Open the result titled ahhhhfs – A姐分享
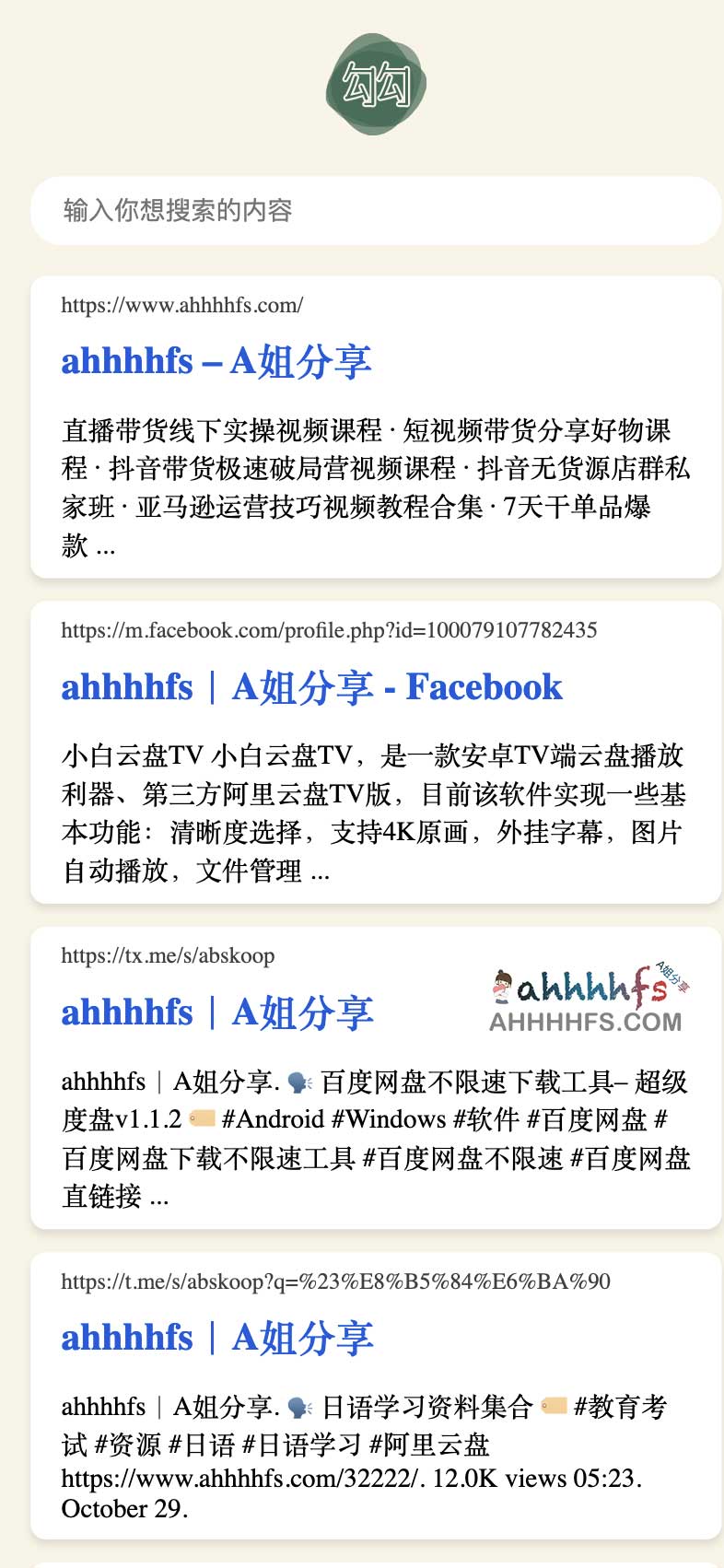 (x=218, y=362)
